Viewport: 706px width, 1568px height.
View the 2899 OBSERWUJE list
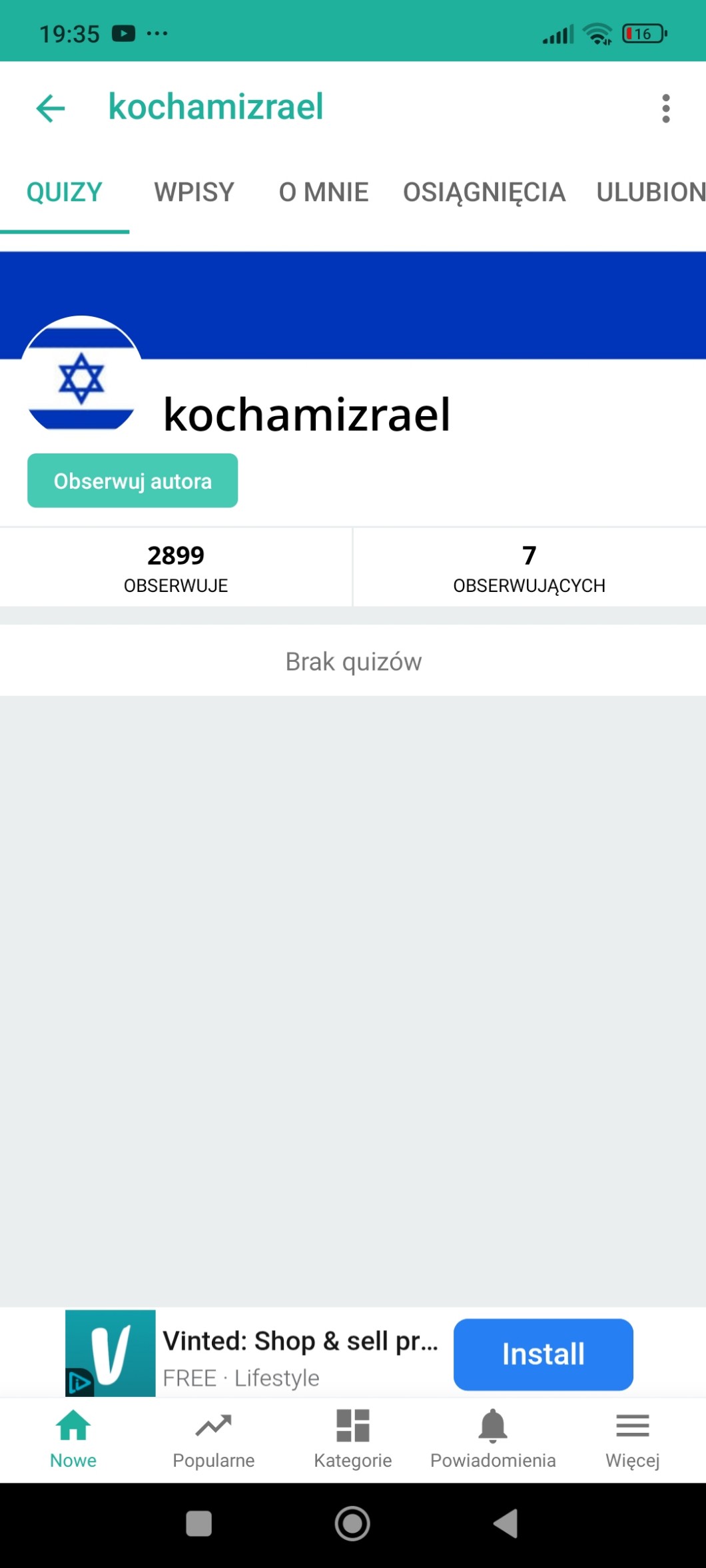coord(176,567)
